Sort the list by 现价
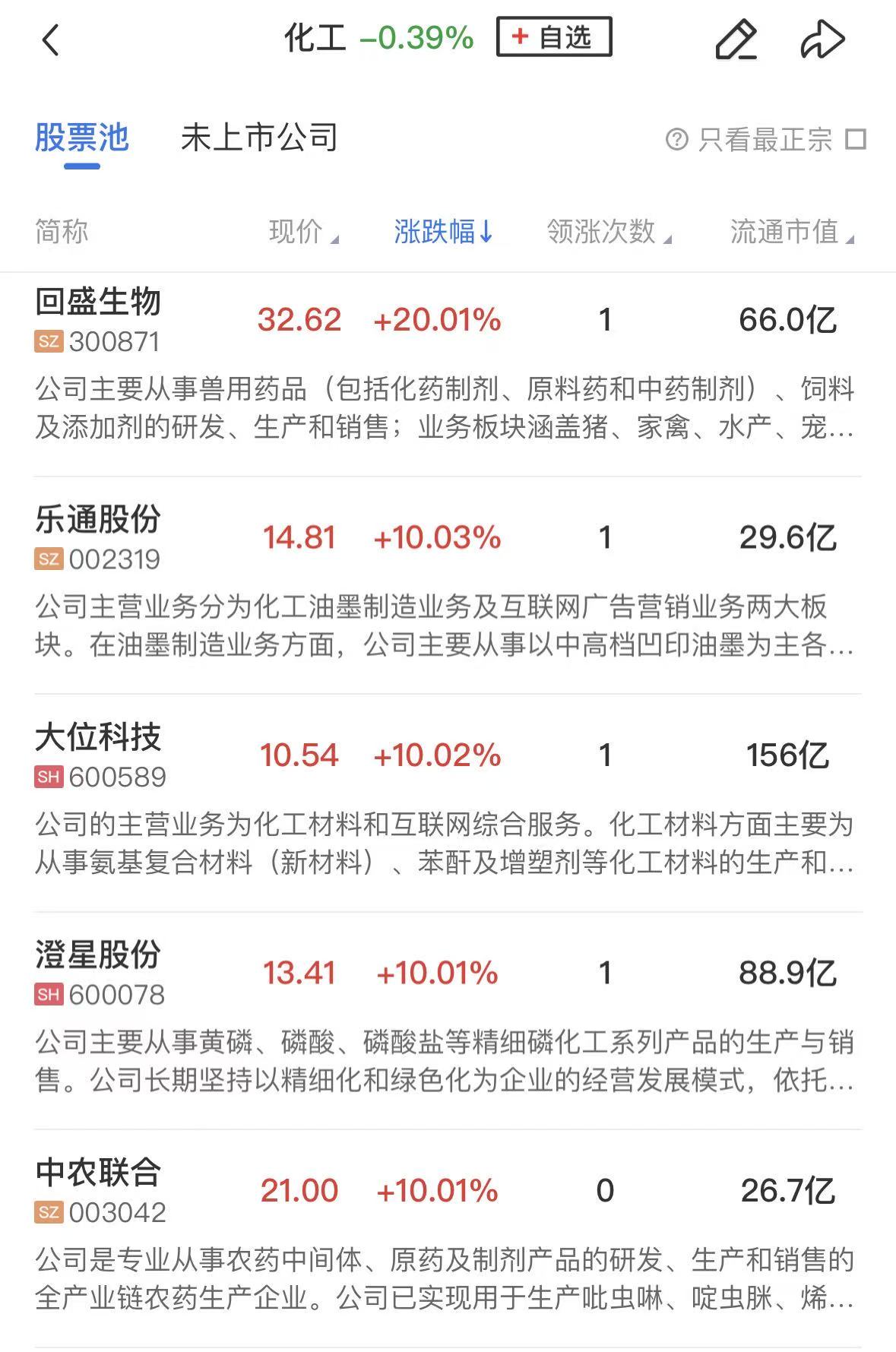Screen dimensions: 896x1352 (302, 232)
